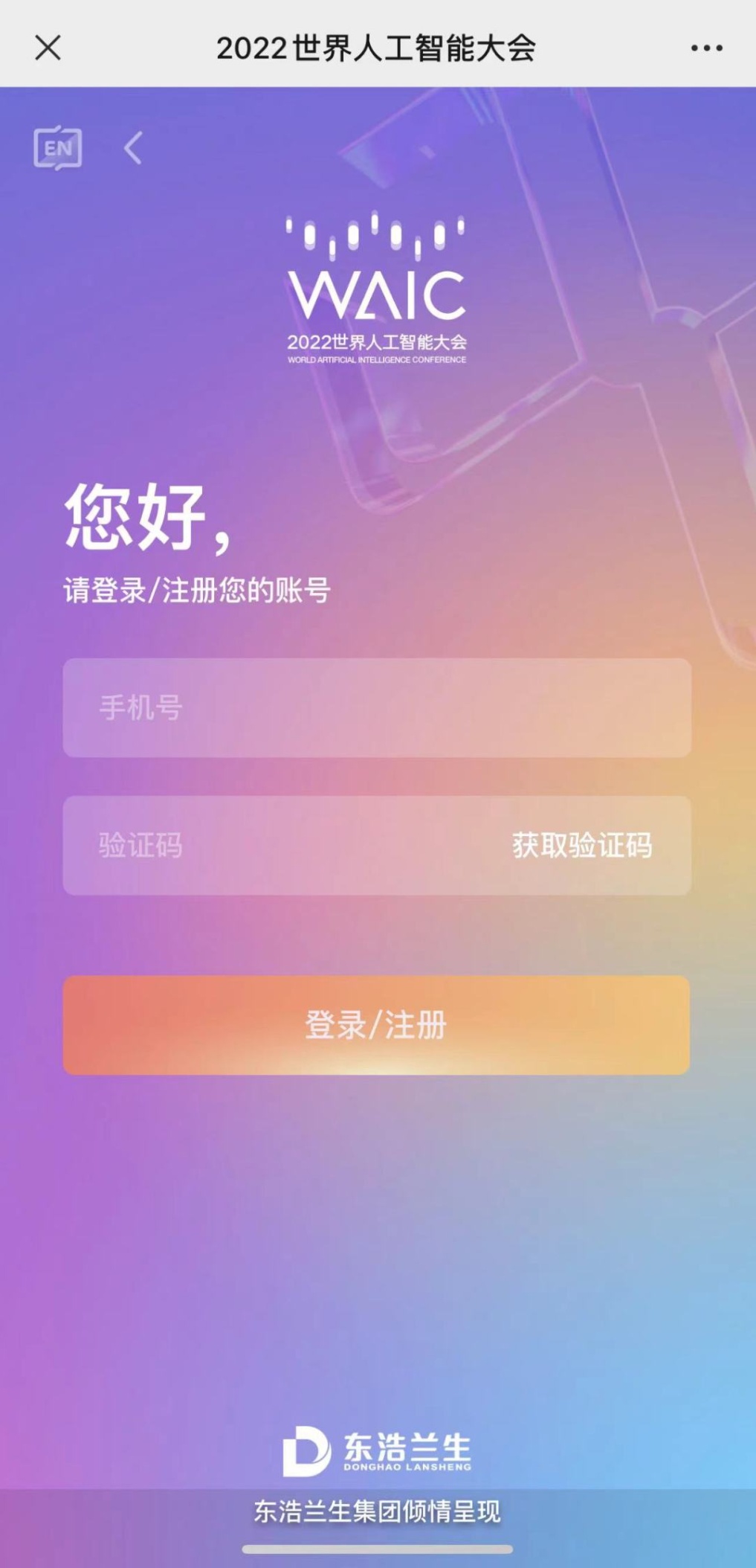This screenshot has width=756, height=1568.
Task: Tap 获取验证码 to request a code
Action: pos(581,846)
